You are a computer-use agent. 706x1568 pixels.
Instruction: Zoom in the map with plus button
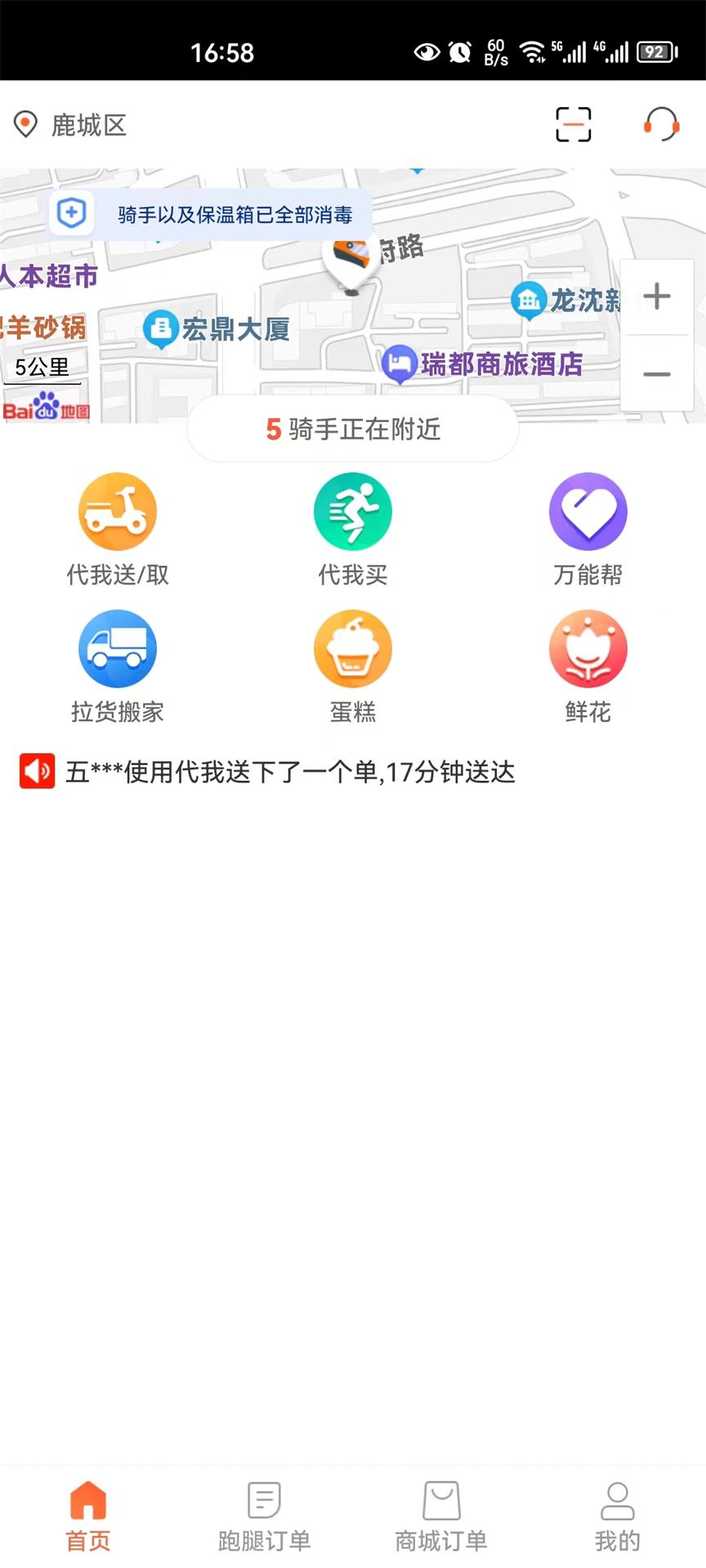(x=656, y=297)
